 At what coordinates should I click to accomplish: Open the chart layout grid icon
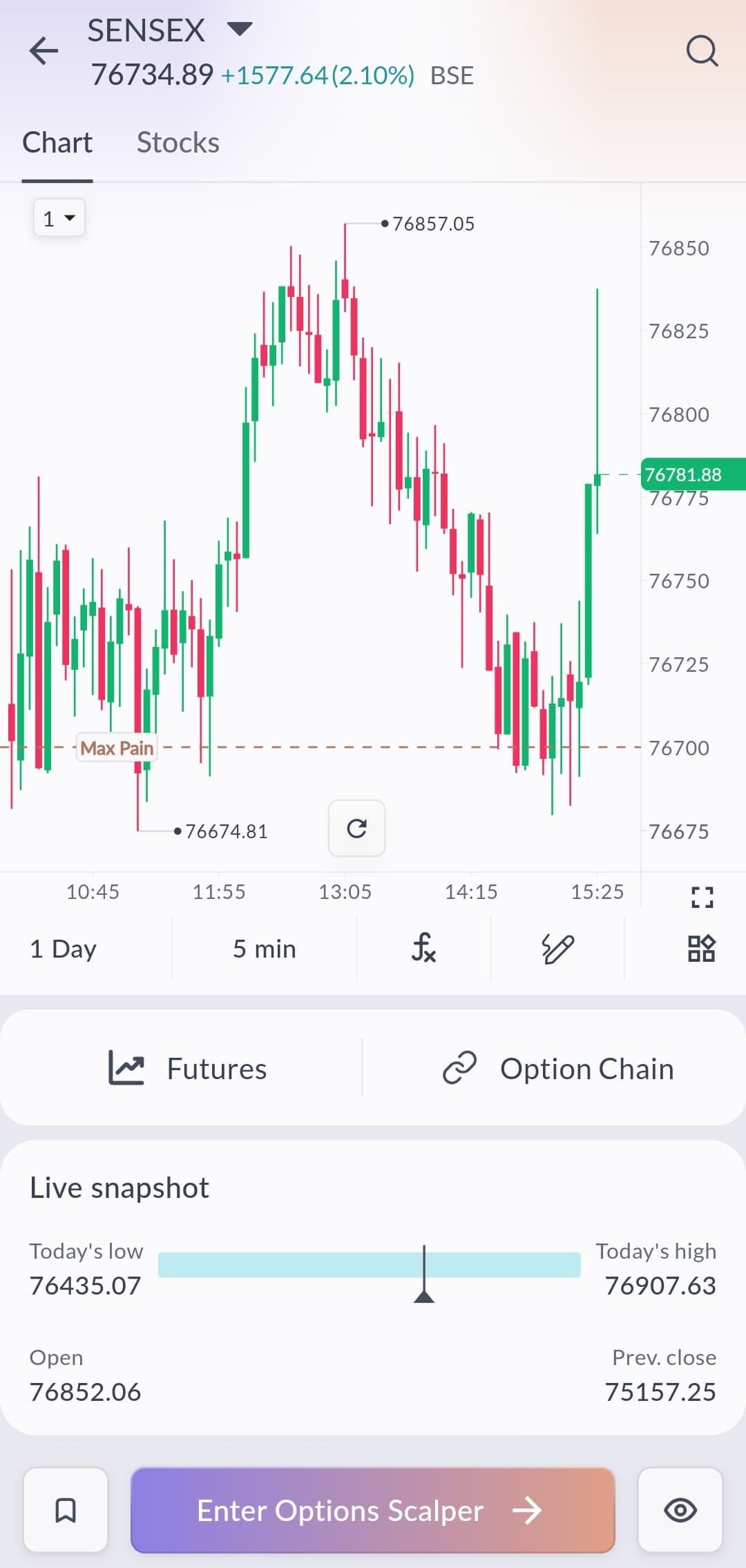coord(701,949)
